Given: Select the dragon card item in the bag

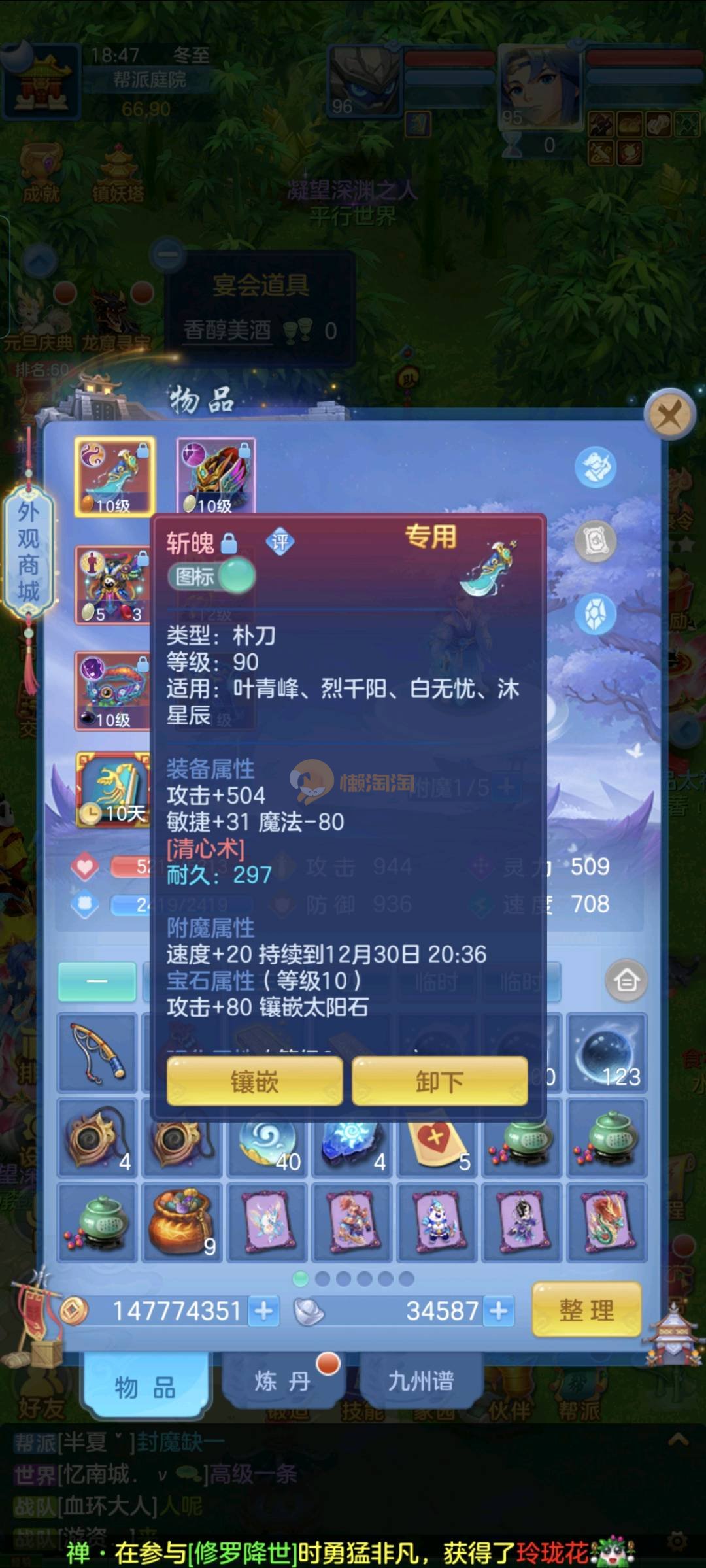Looking at the screenshot, I should pos(607,1222).
